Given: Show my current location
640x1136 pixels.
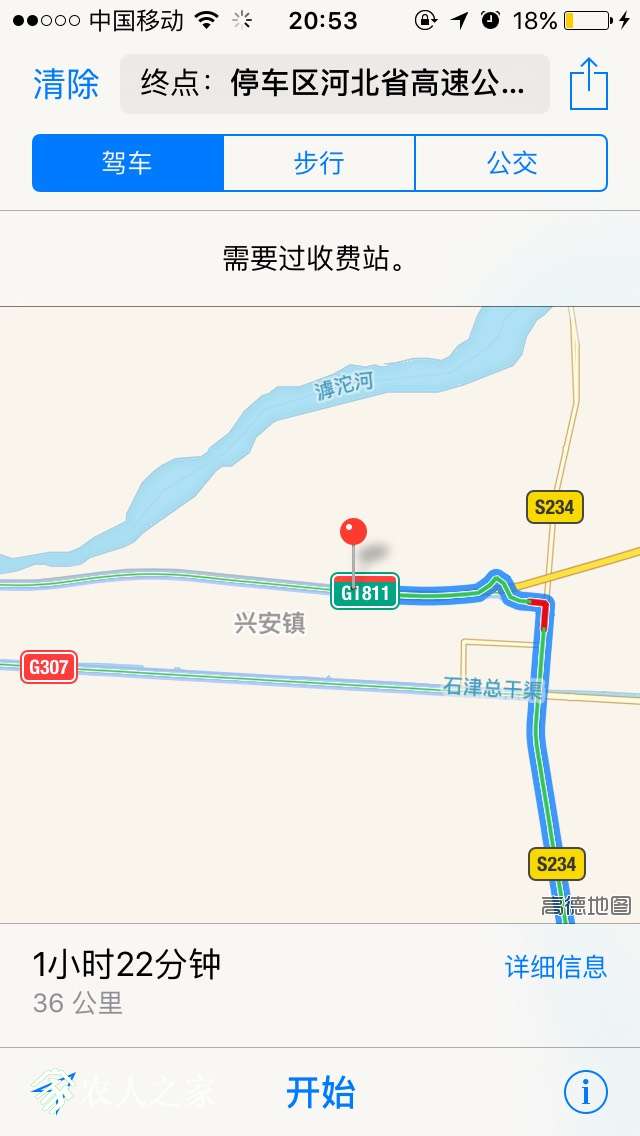Looking at the screenshot, I should click(x=48, y=1090).
